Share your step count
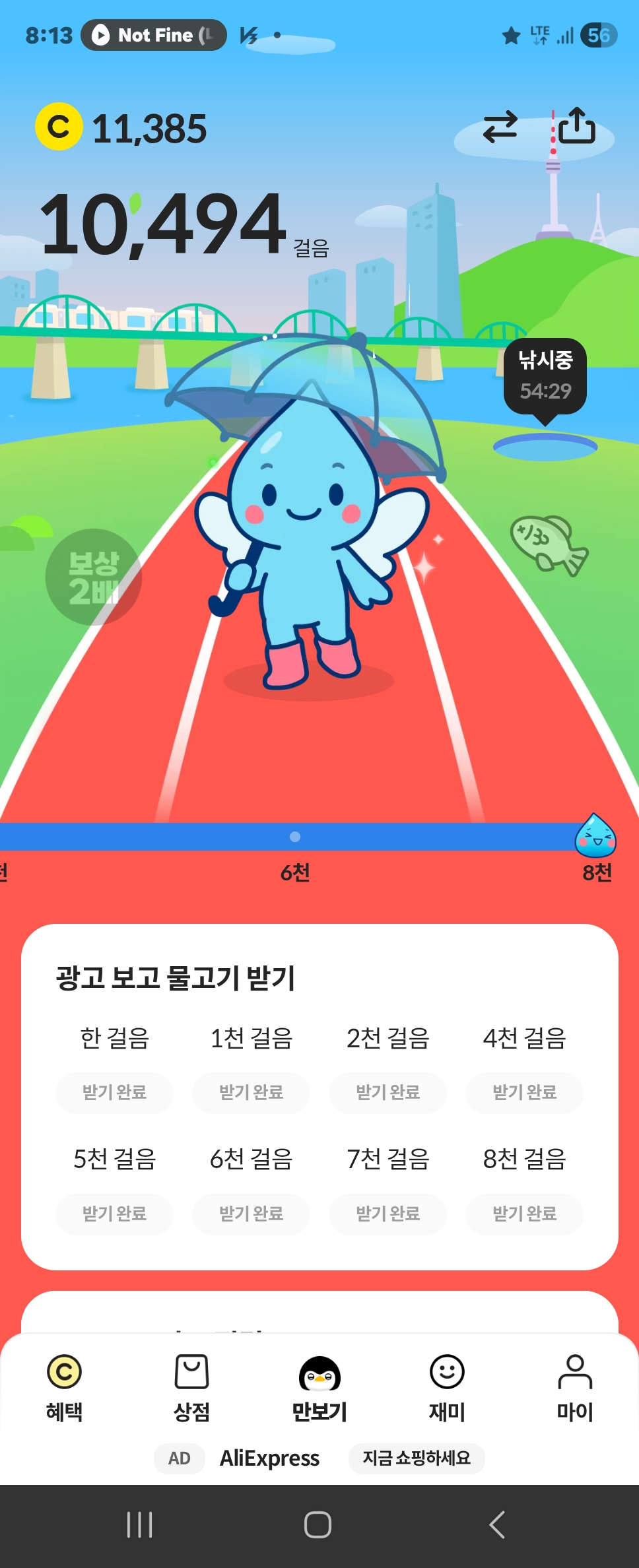This screenshot has height=1568, width=639. (x=576, y=125)
